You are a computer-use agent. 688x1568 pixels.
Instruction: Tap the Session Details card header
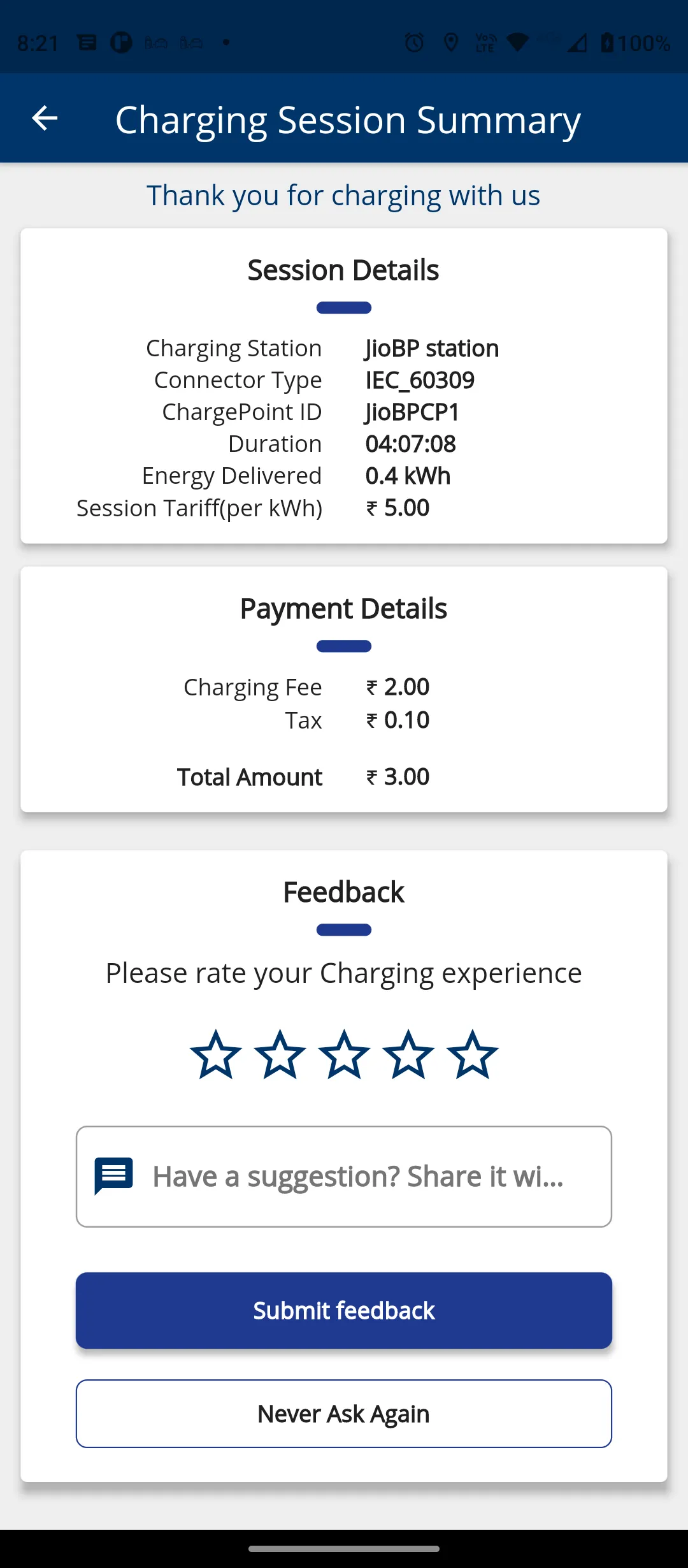tap(343, 269)
